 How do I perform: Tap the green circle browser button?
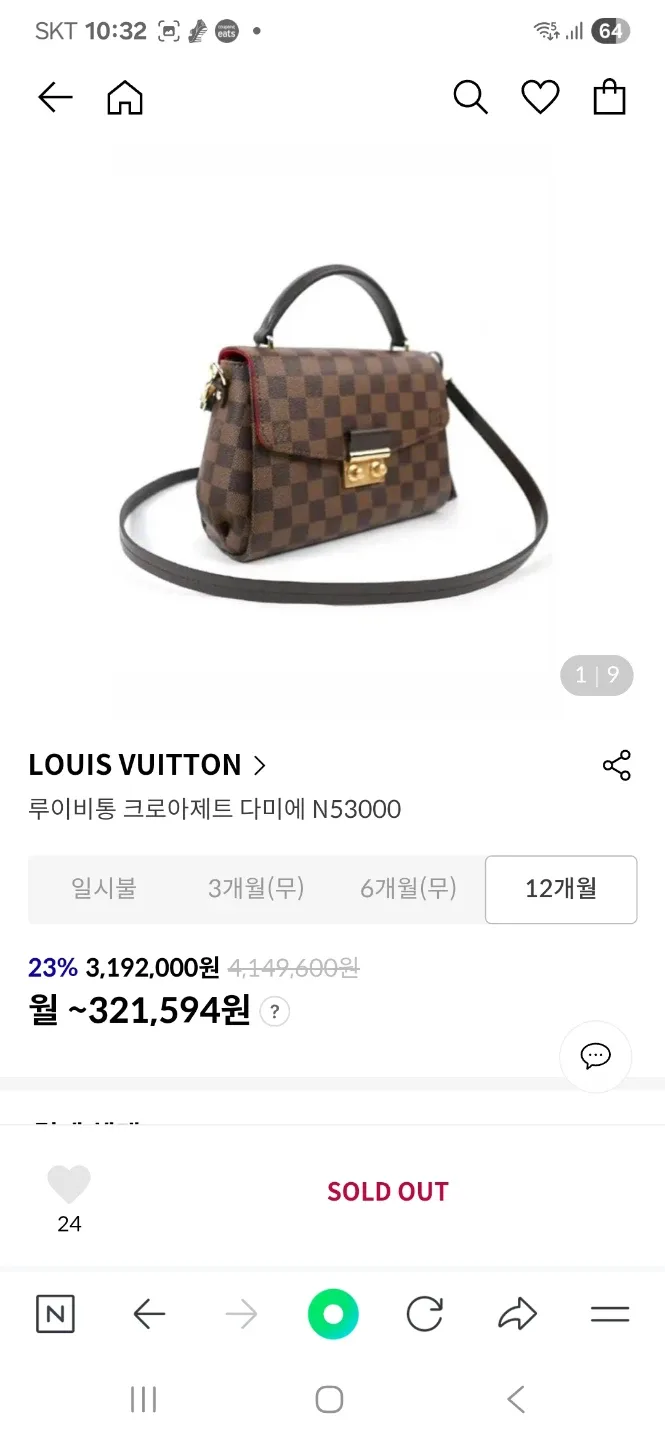click(333, 1314)
